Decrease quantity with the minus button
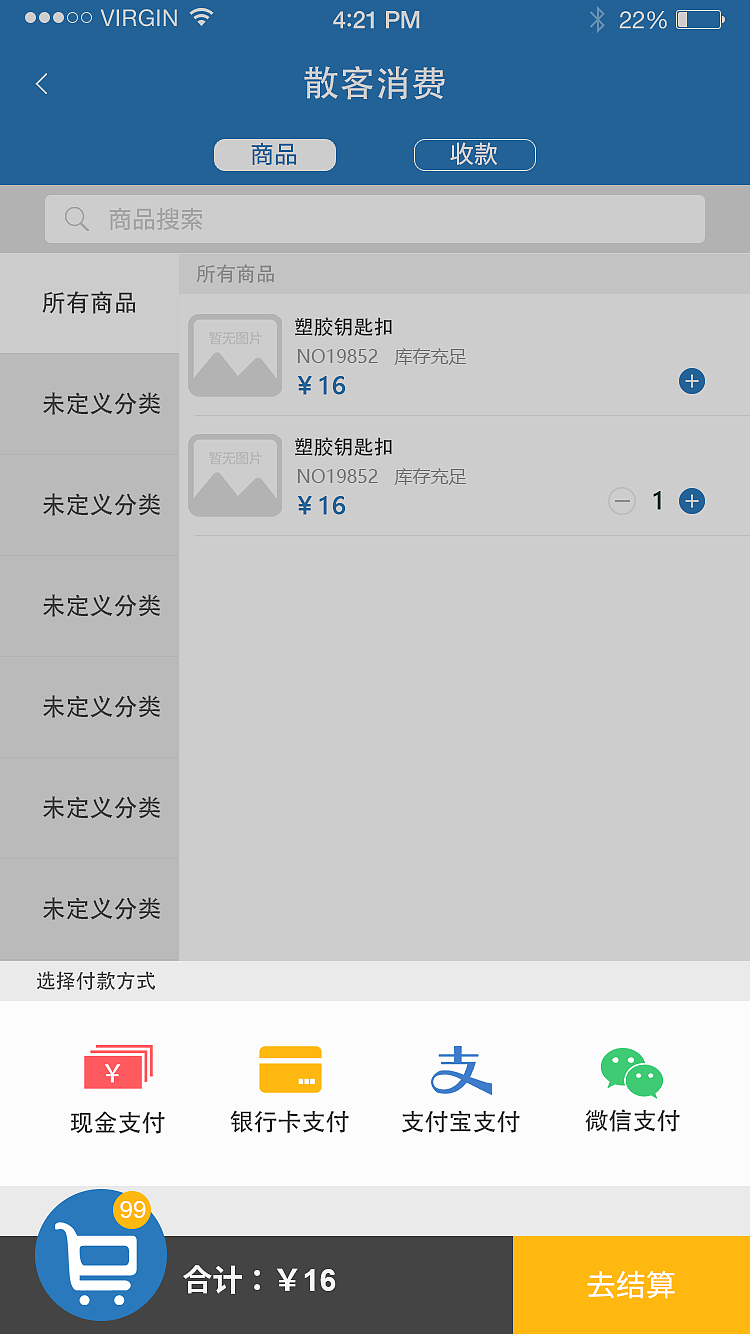 [622, 501]
